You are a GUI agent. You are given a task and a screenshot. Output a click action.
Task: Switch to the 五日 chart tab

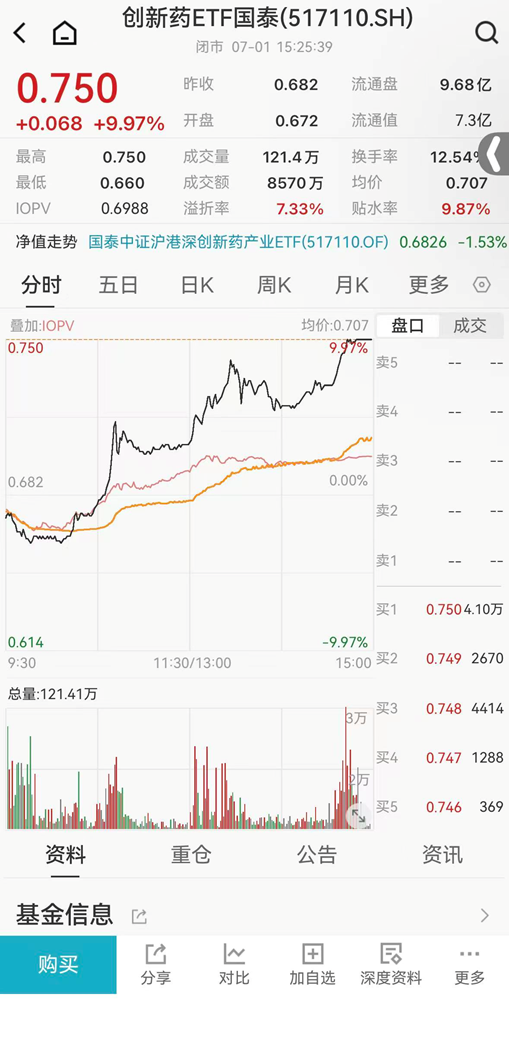pyautogui.click(x=118, y=285)
